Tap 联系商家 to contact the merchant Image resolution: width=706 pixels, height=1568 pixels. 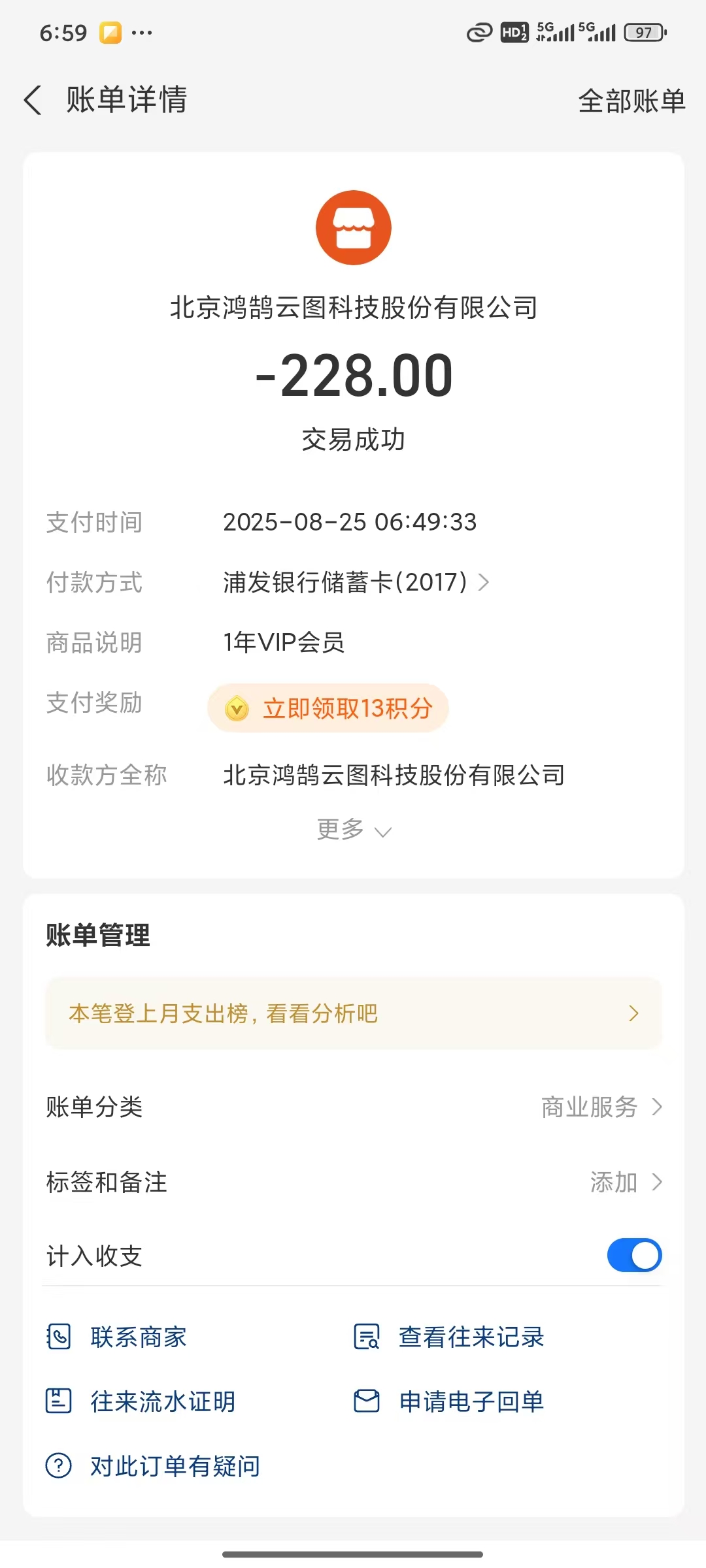[116, 1337]
